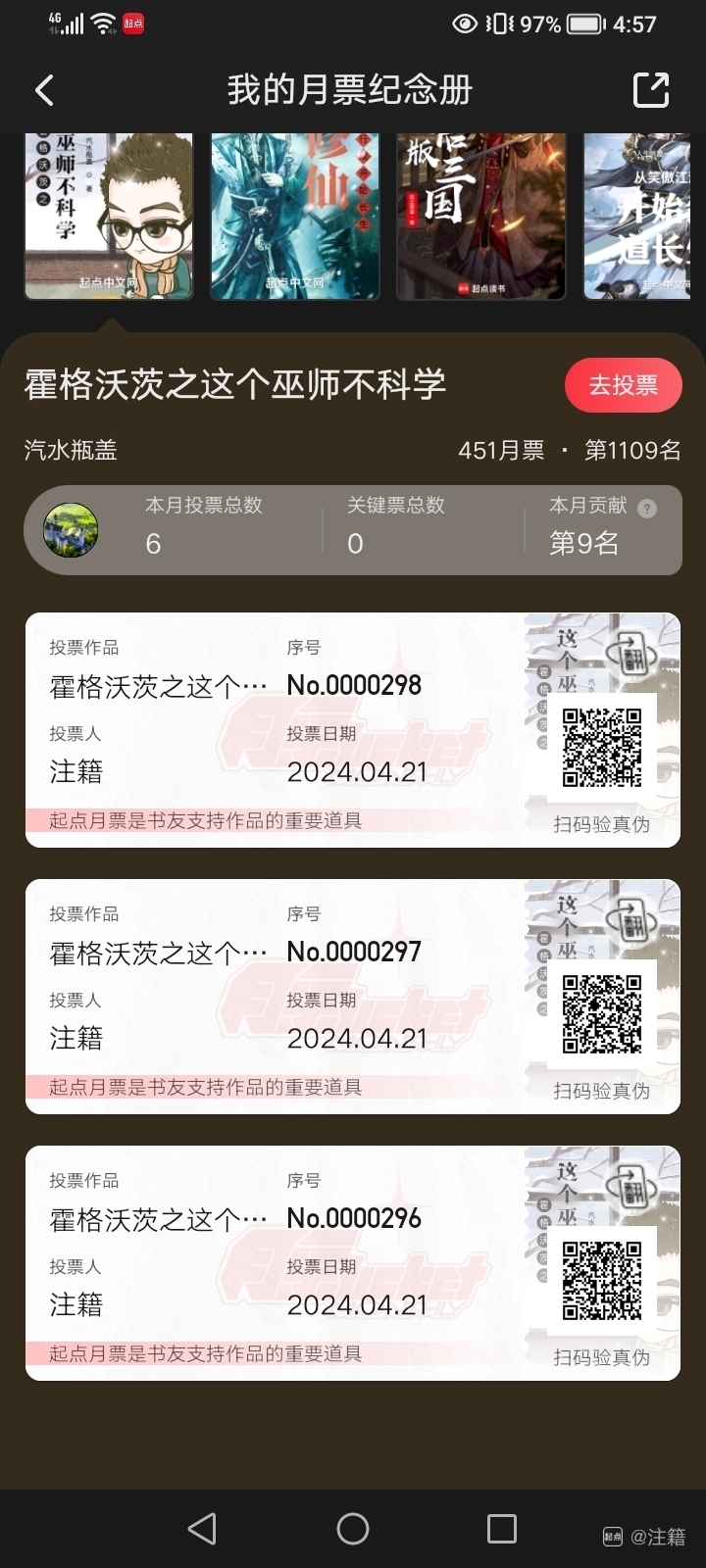The width and height of the screenshot is (706, 1568).
Task: Tap the system recent apps button
Action: pos(502,1528)
